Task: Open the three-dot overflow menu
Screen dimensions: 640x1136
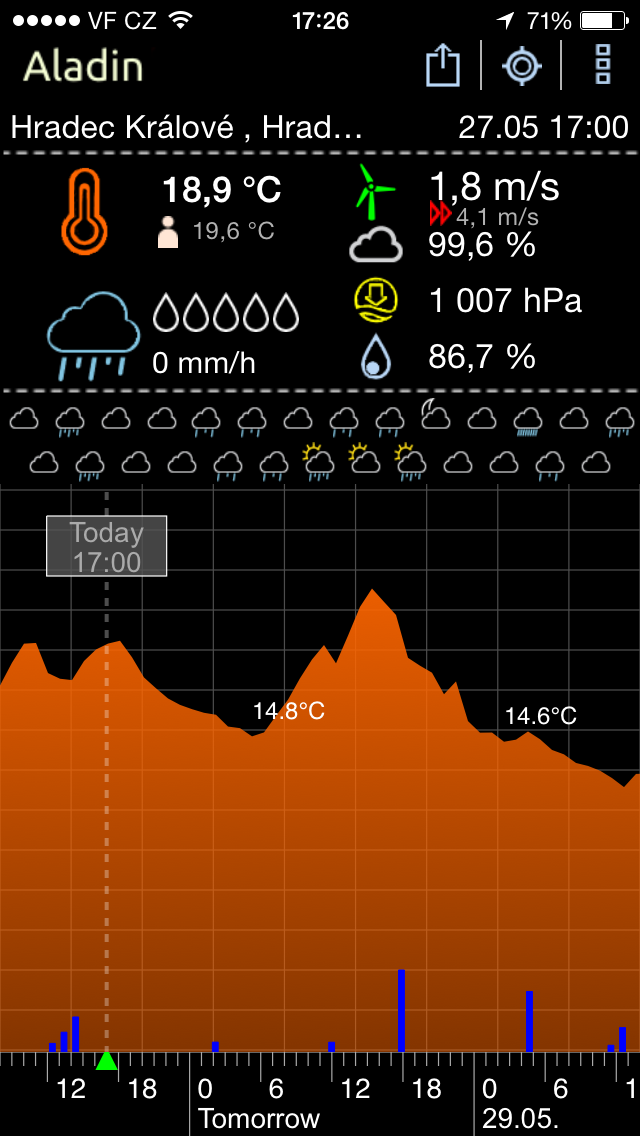Action: tap(602, 66)
